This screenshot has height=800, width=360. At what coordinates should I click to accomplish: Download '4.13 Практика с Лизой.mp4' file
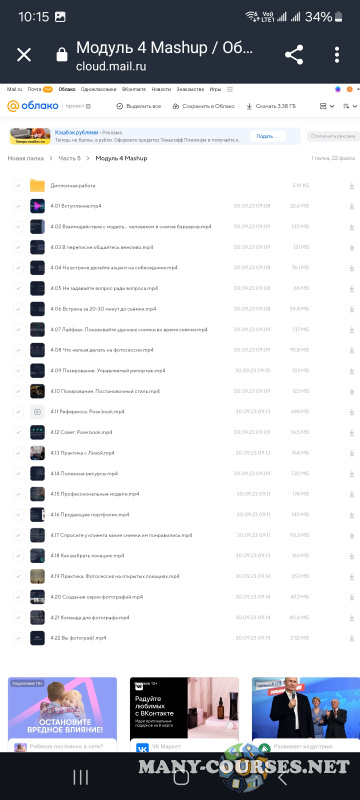(x=352, y=453)
